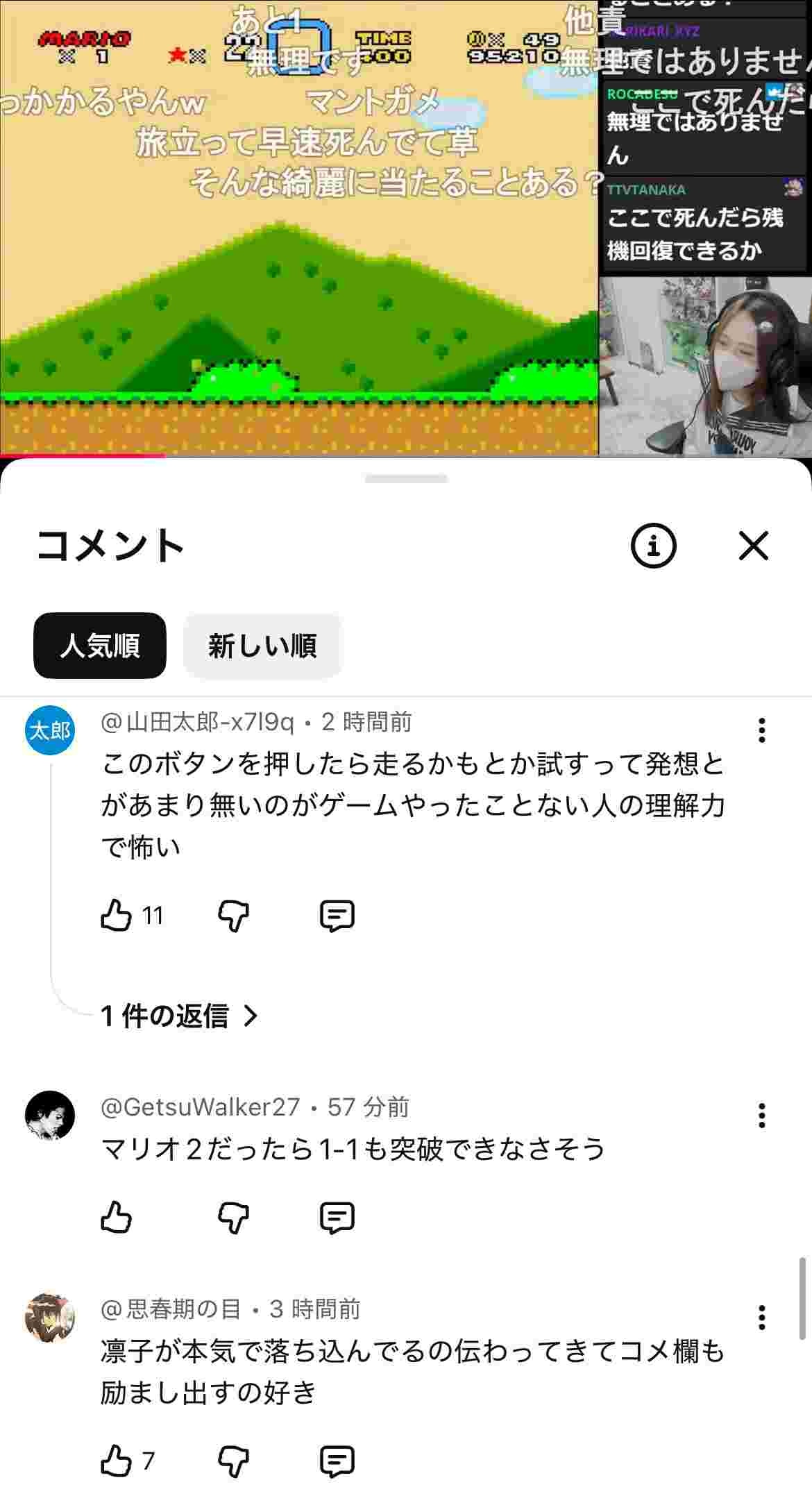Open options for GetsuWalker27's comment
Screen dimensions: 812x1487
tap(762, 1116)
